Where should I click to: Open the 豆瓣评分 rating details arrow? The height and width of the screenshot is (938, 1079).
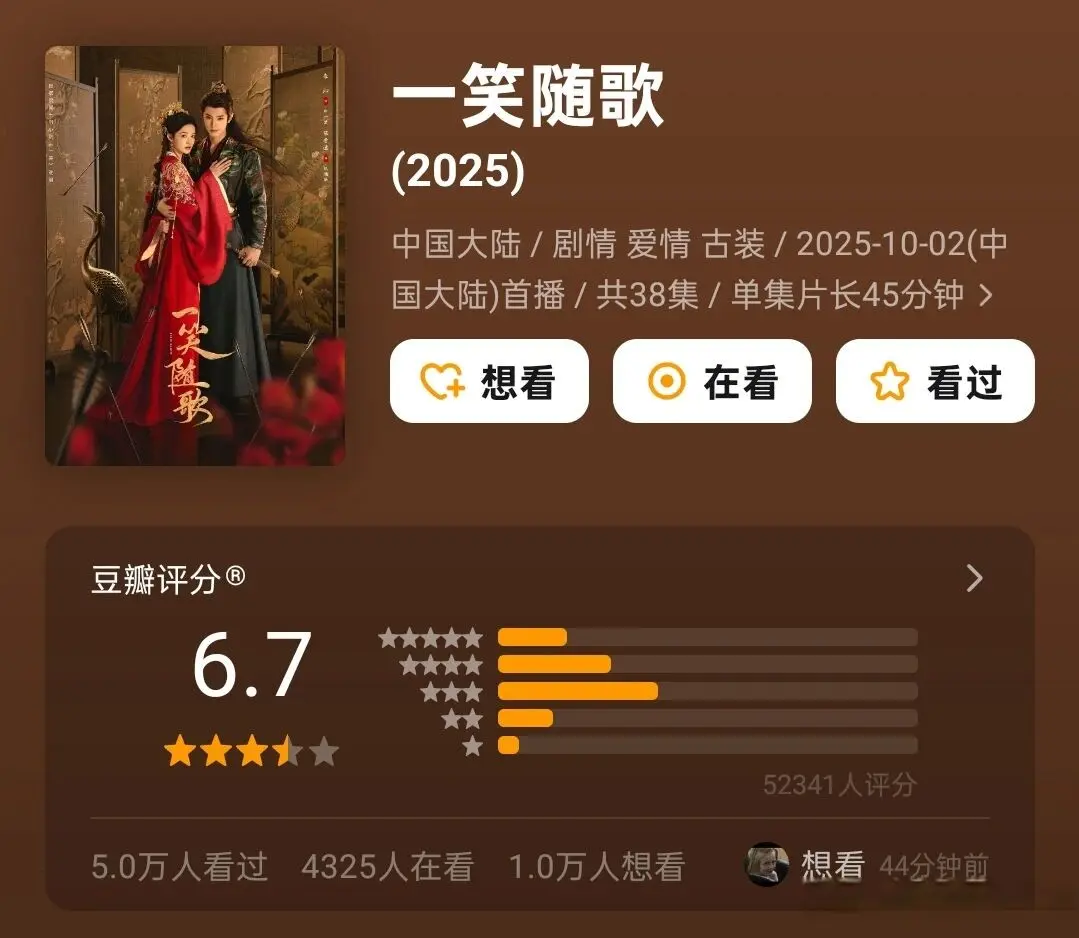[x=975, y=578]
